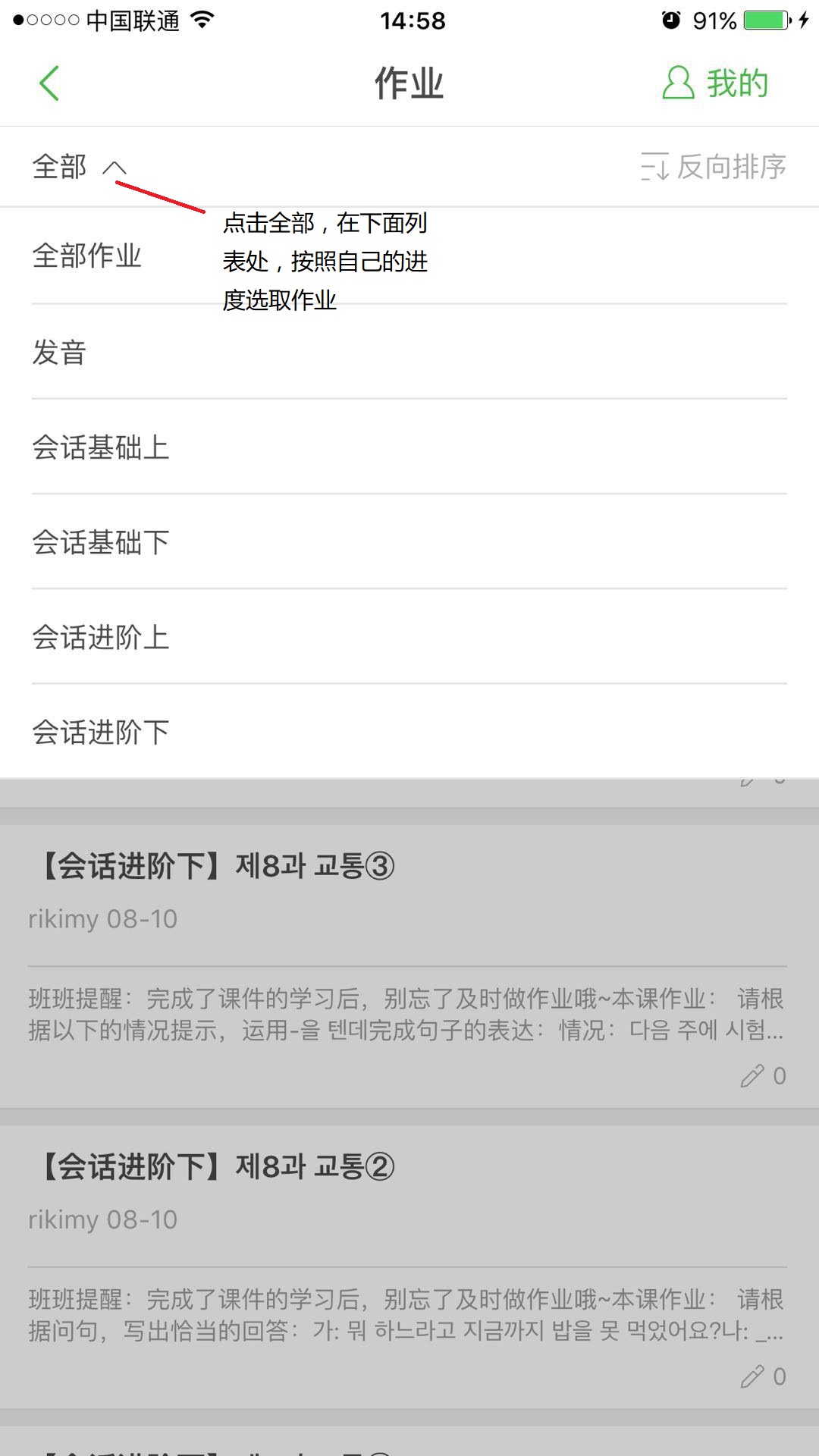Select 会话基础上 category
Image resolution: width=819 pixels, height=1456 pixels.
click(409, 447)
